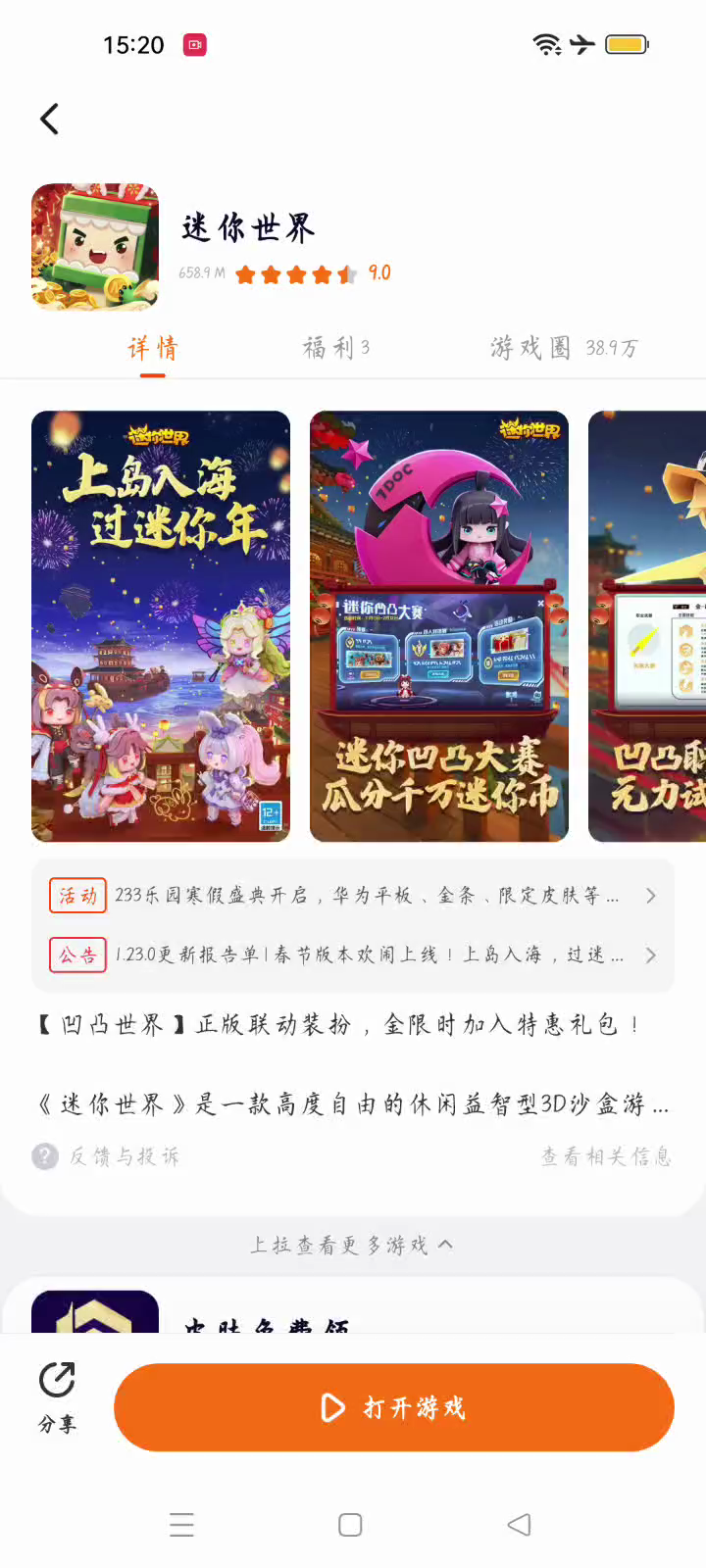Image resolution: width=706 pixels, height=1568 pixels.
Task: Launch the game with 打开游戏
Action: coord(394,1407)
